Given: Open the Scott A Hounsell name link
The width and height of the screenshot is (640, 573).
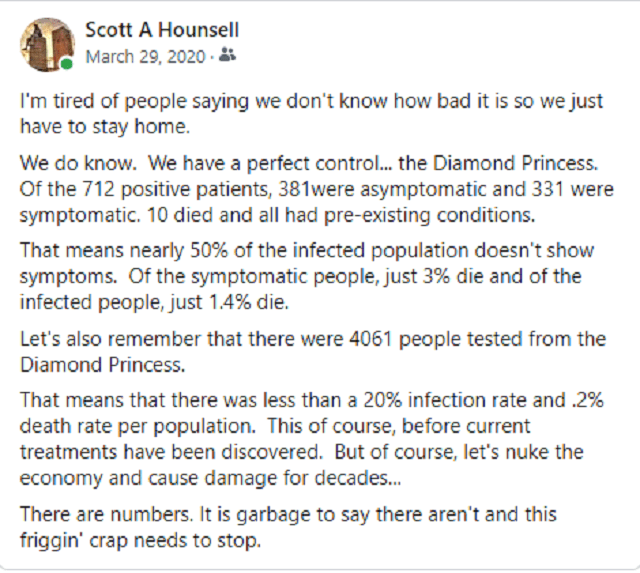Looking at the screenshot, I should point(162,30).
